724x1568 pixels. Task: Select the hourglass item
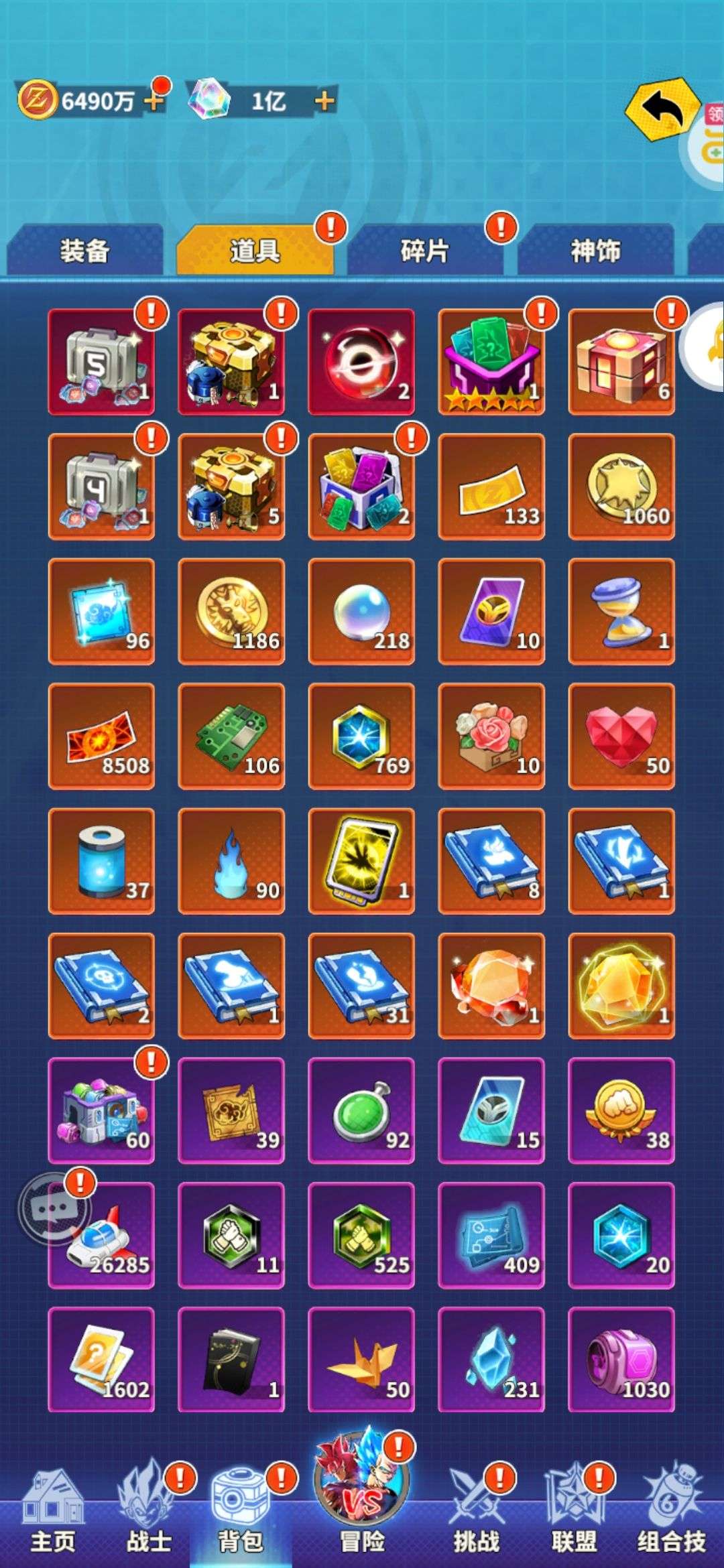(621, 611)
